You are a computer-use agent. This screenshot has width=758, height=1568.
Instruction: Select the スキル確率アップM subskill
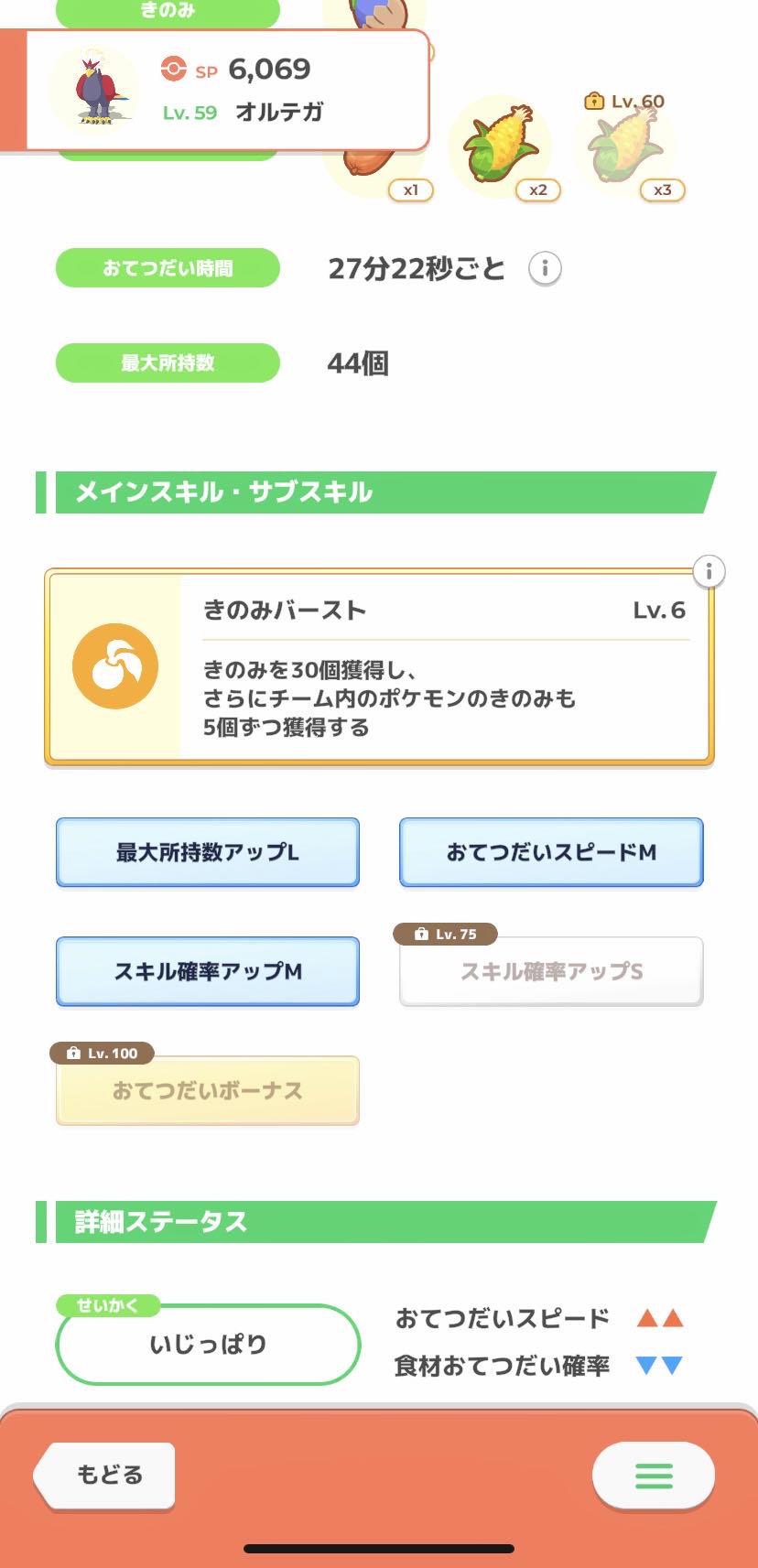pos(207,971)
